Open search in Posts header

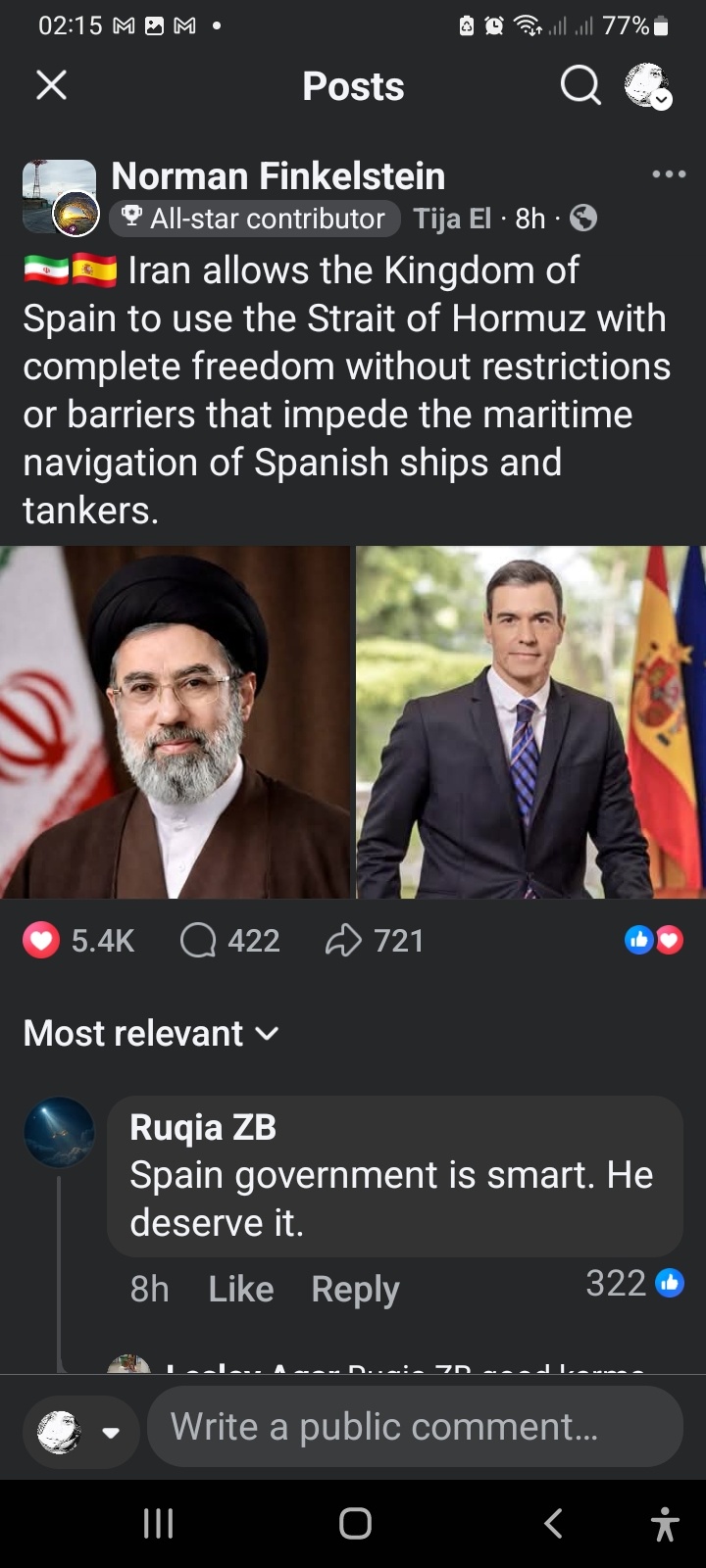pos(580,86)
